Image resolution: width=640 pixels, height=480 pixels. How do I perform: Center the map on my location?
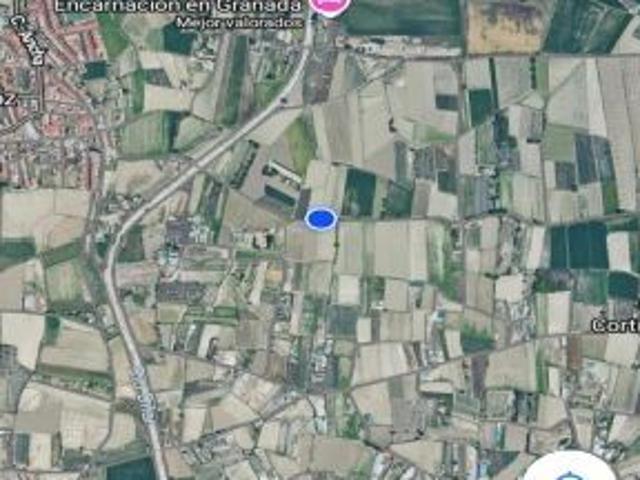tap(568, 468)
